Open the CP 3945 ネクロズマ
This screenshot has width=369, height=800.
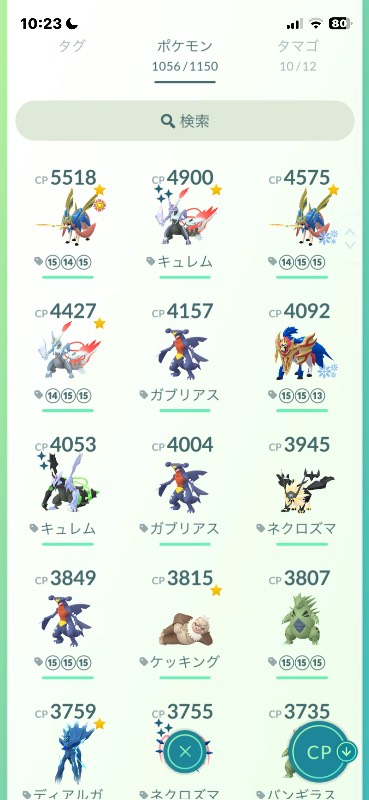pos(302,490)
